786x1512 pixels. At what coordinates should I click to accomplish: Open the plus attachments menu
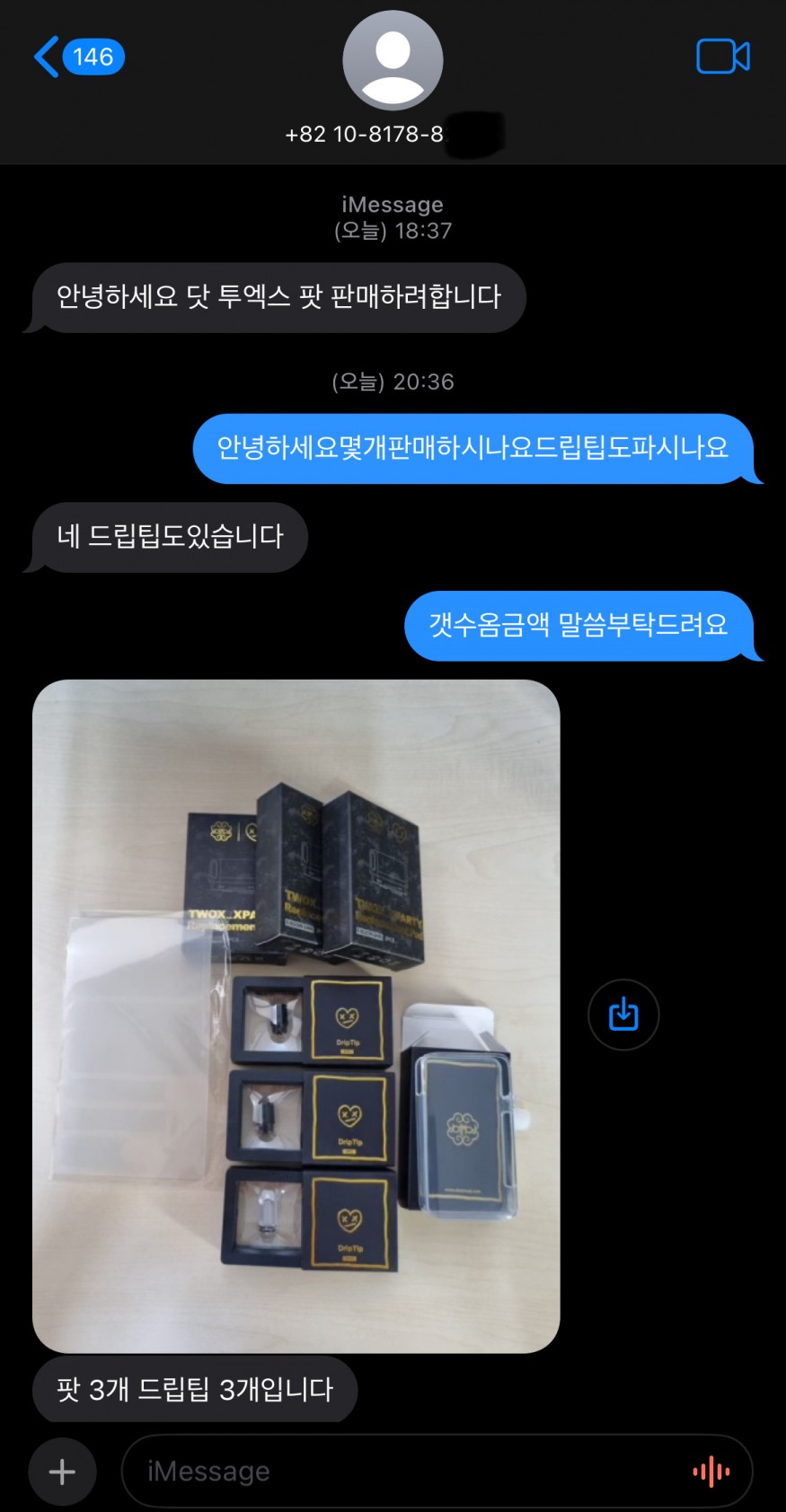[62, 1472]
